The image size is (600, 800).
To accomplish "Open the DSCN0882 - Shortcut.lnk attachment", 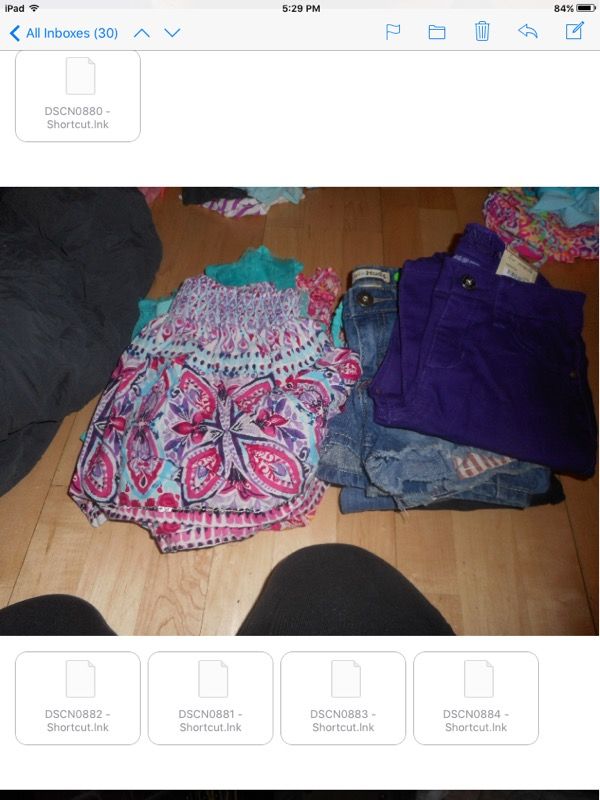I will tap(78, 698).
